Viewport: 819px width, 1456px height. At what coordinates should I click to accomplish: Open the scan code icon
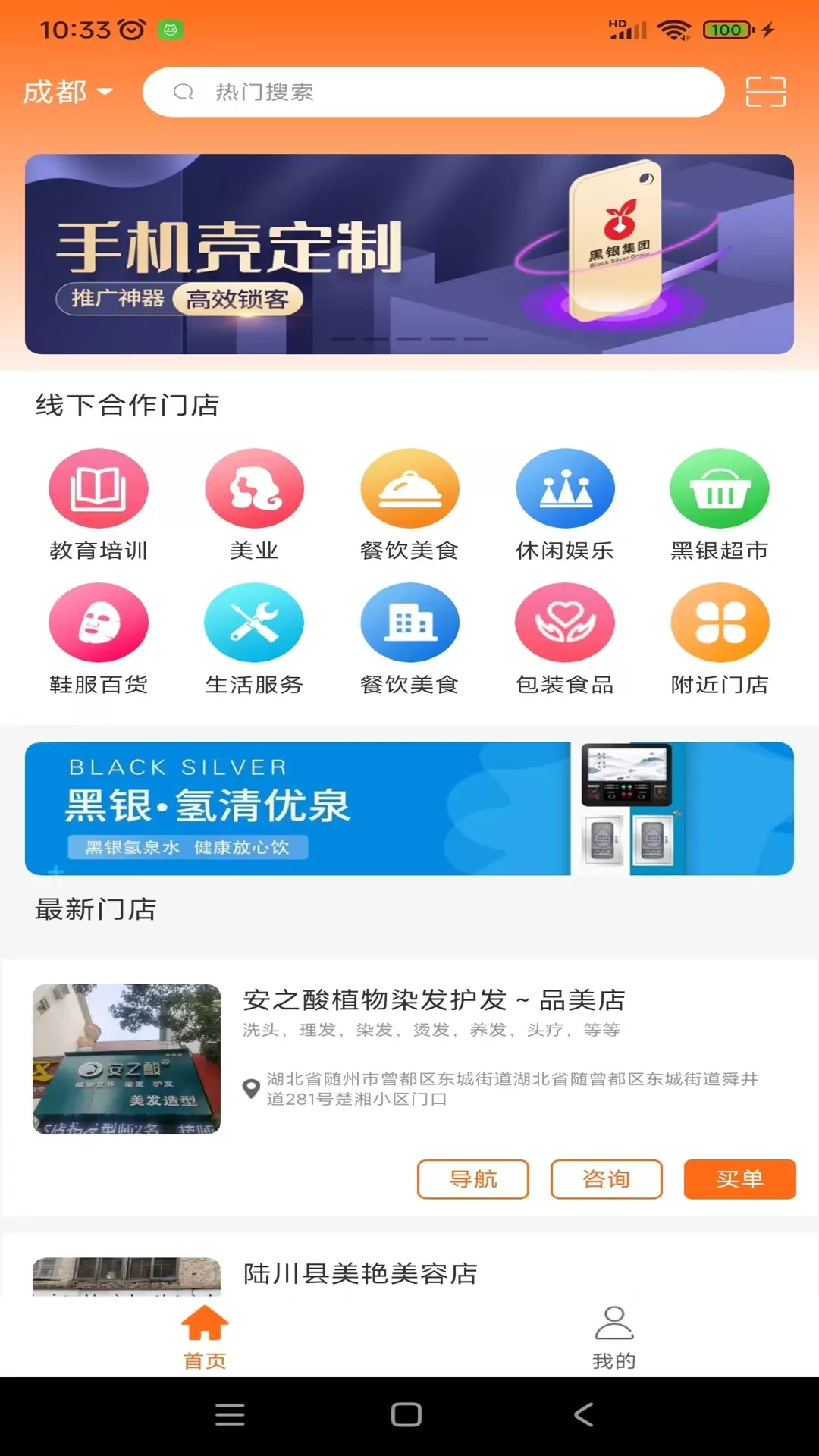[x=765, y=92]
